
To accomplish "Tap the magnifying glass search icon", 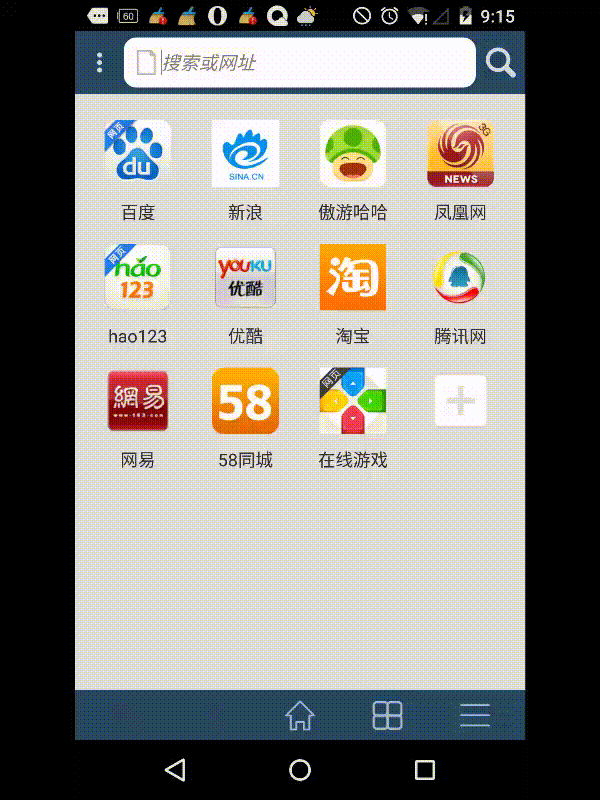I will pos(500,63).
